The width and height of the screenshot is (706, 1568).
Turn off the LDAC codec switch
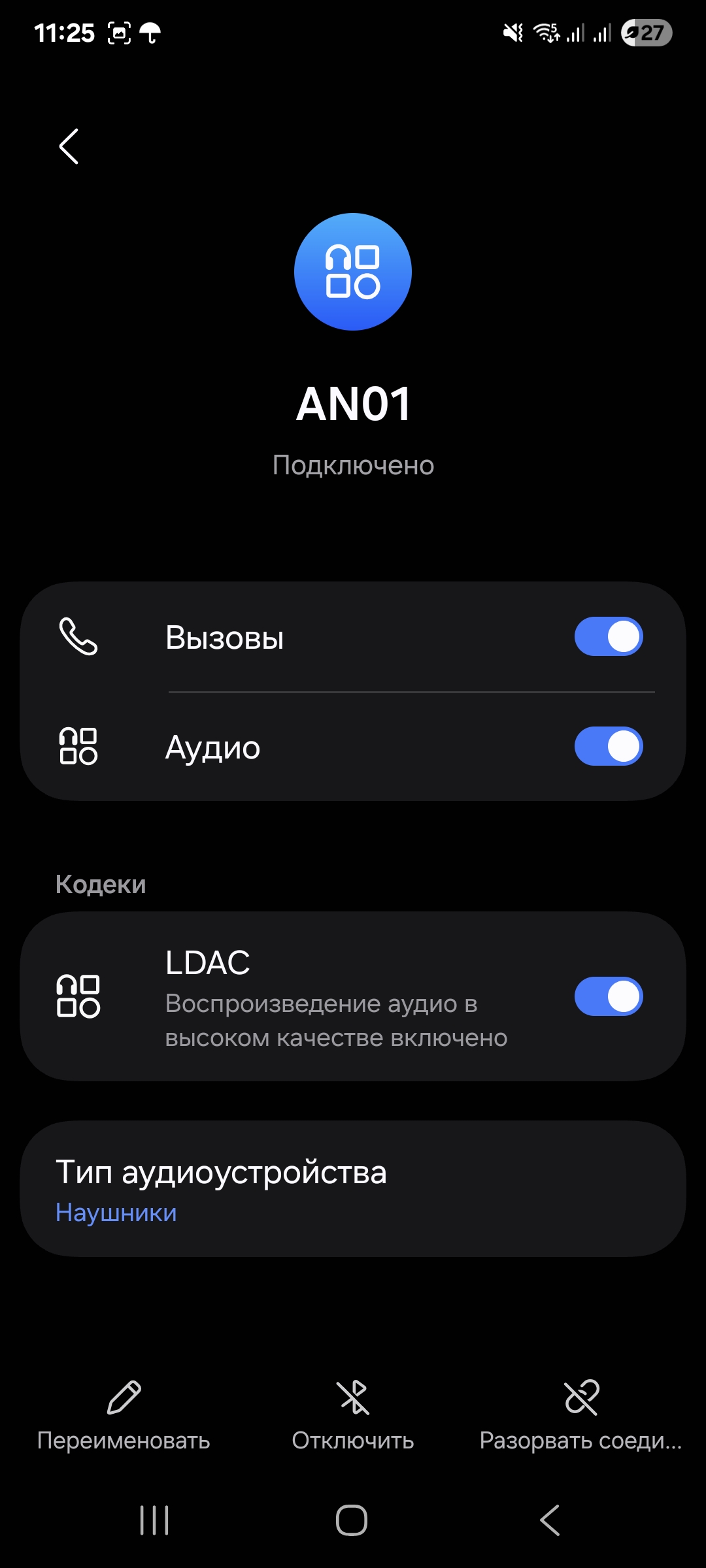tap(608, 996)
